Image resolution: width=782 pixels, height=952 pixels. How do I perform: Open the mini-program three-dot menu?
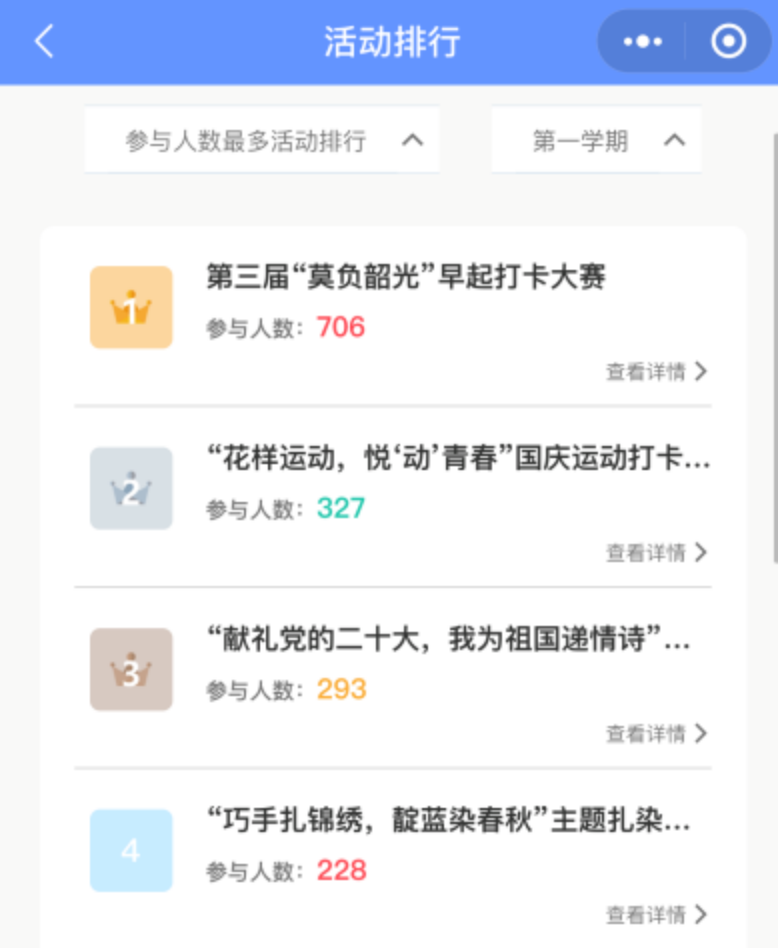[x=642, y=42]
